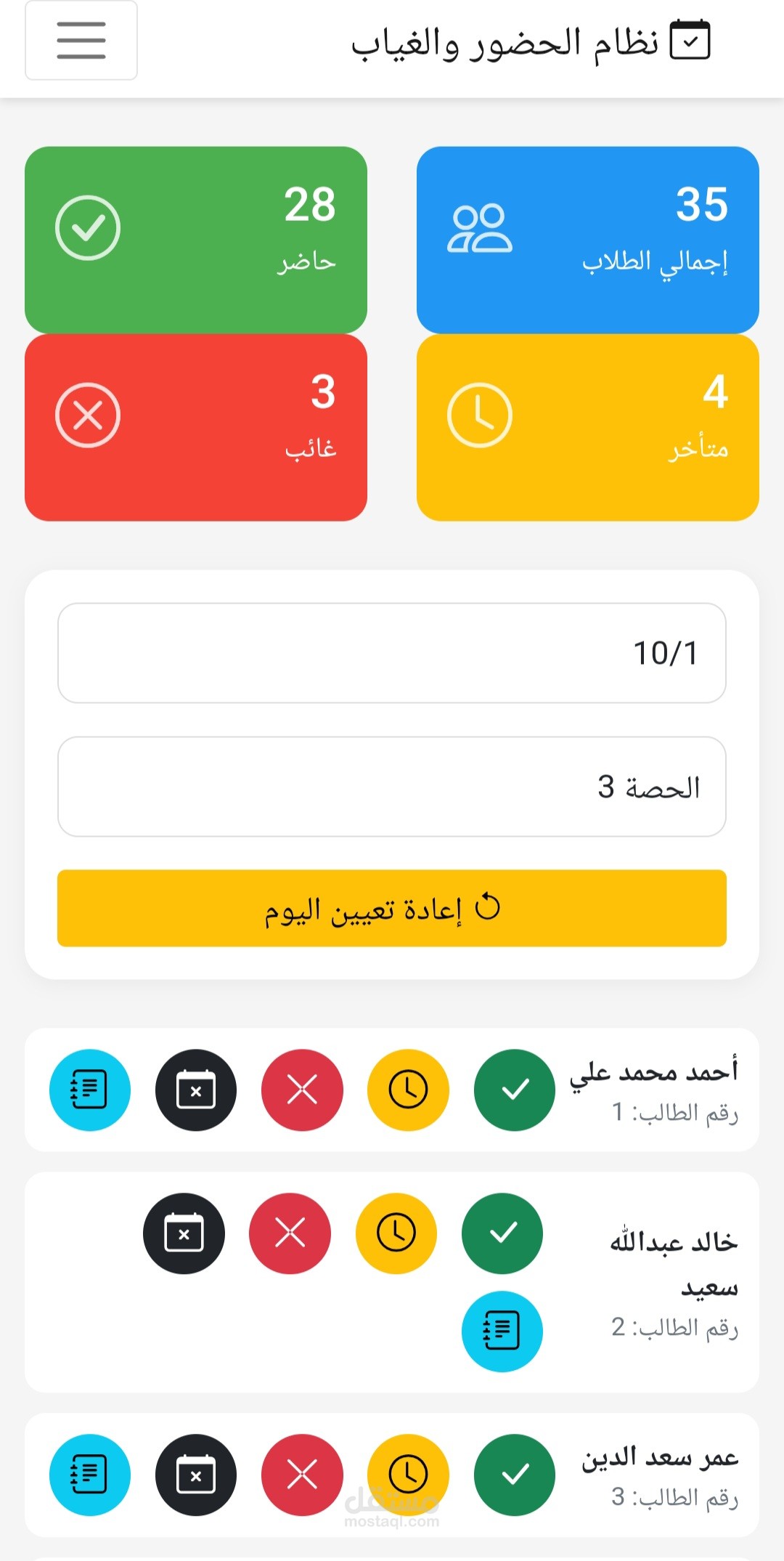784x1561 pixels.
Task: Mark أحمد محمد علي as absent
Action: [302, 1090]
